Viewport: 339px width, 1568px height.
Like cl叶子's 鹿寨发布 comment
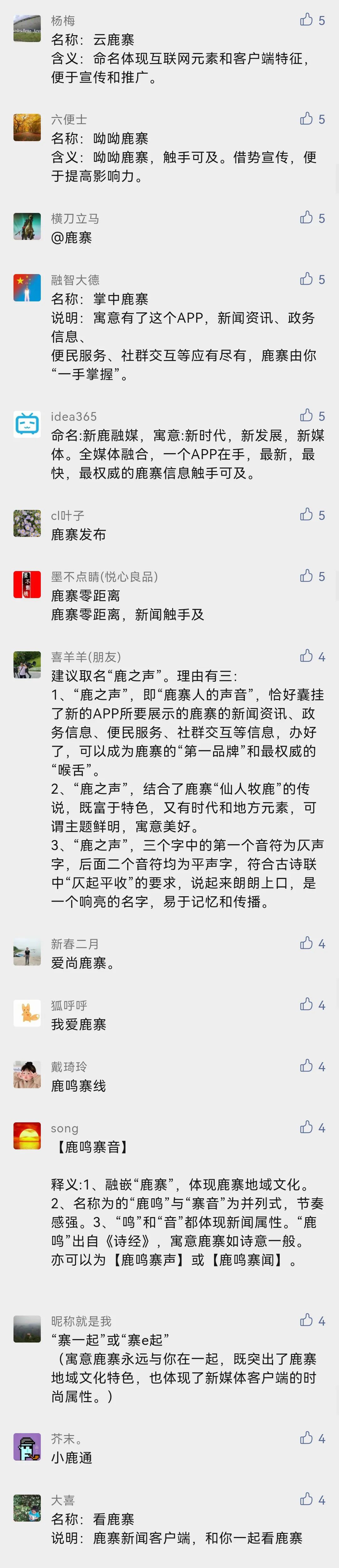pyautogui.click(x=307, y=515)
